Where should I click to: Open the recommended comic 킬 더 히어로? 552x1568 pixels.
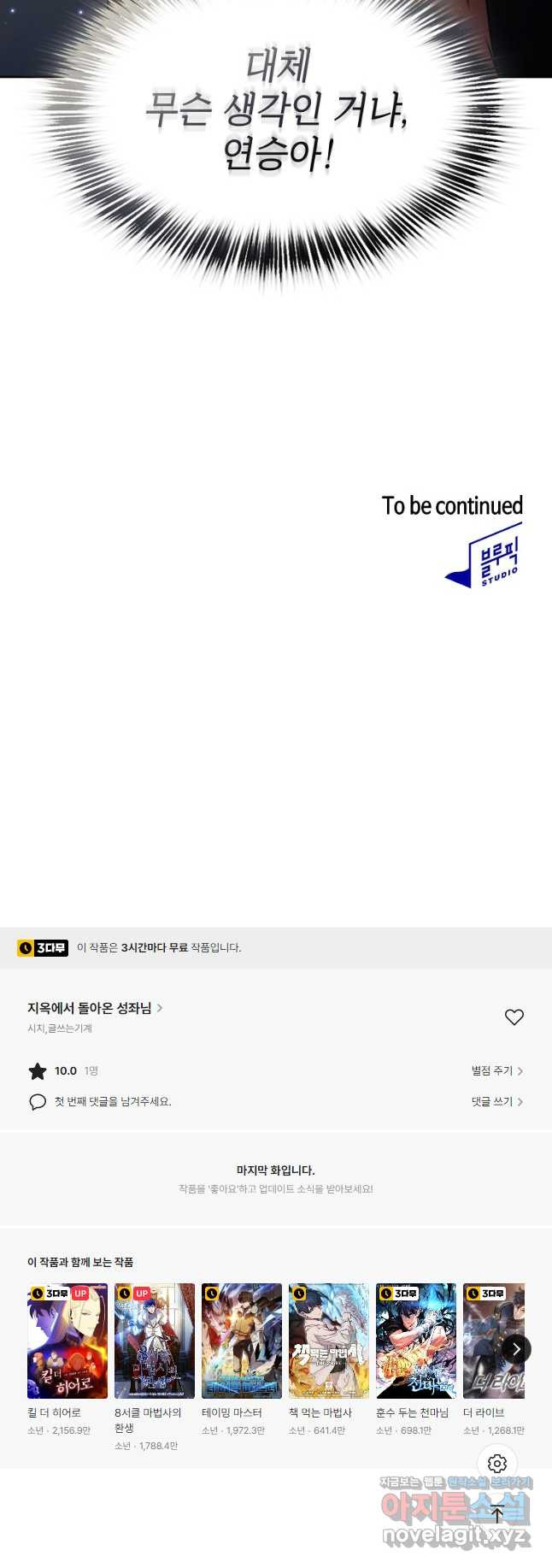(68, 1341)
